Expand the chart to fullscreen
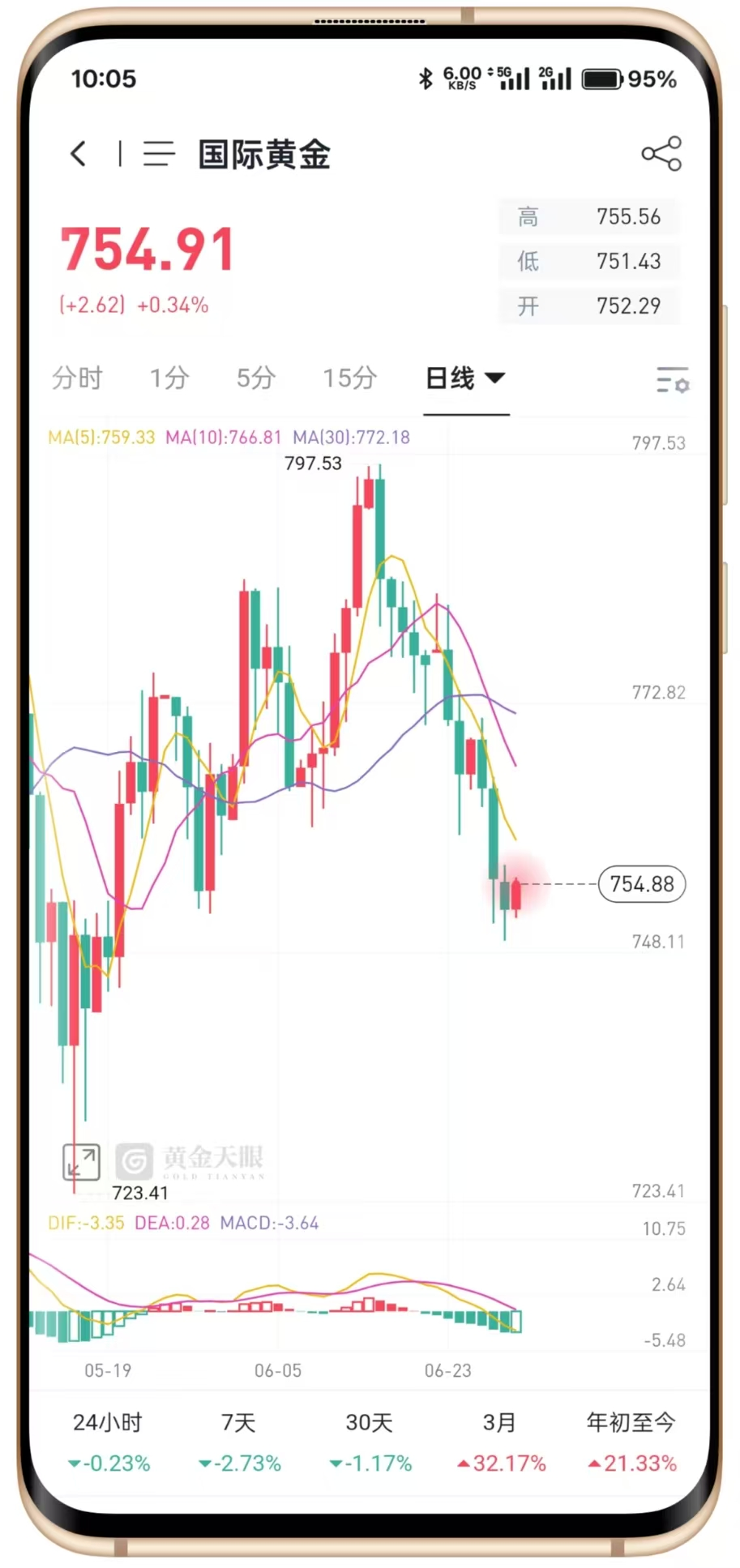740x1568 pixels. click(x=81, y=1163)
